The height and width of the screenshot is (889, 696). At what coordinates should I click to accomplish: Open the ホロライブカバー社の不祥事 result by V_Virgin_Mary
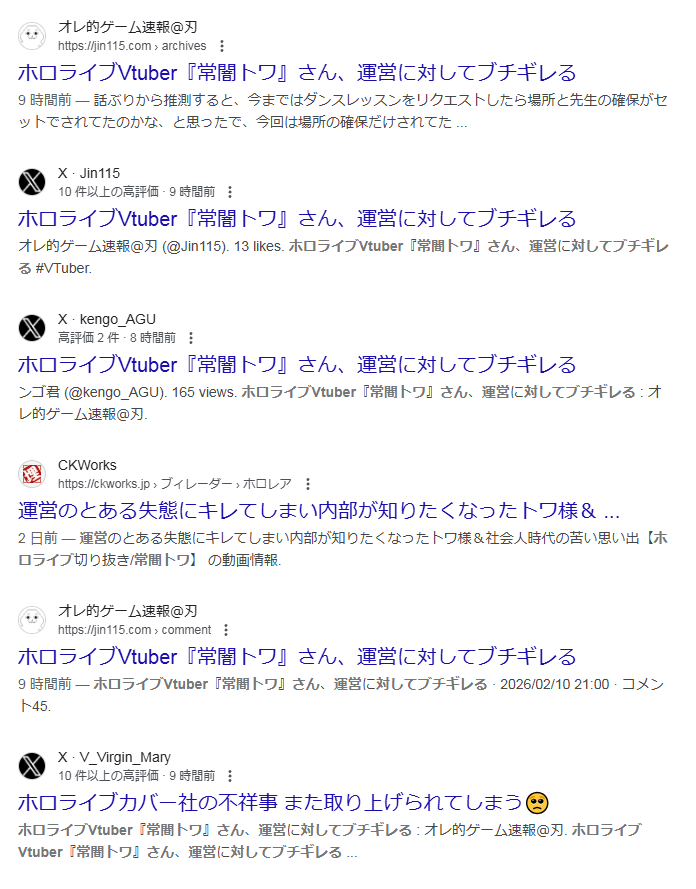(x=270, y=803)
